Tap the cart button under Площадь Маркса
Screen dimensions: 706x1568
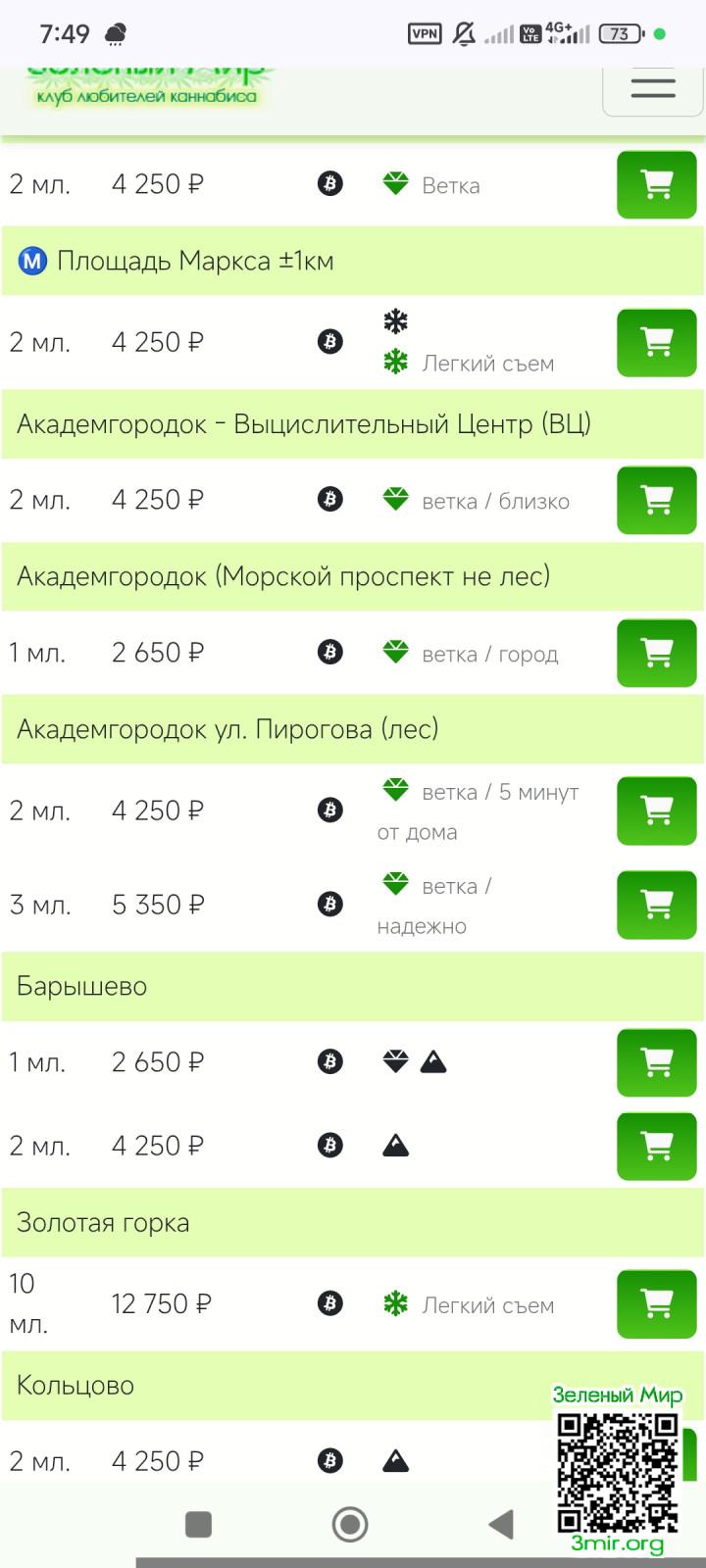coord(656,343)
